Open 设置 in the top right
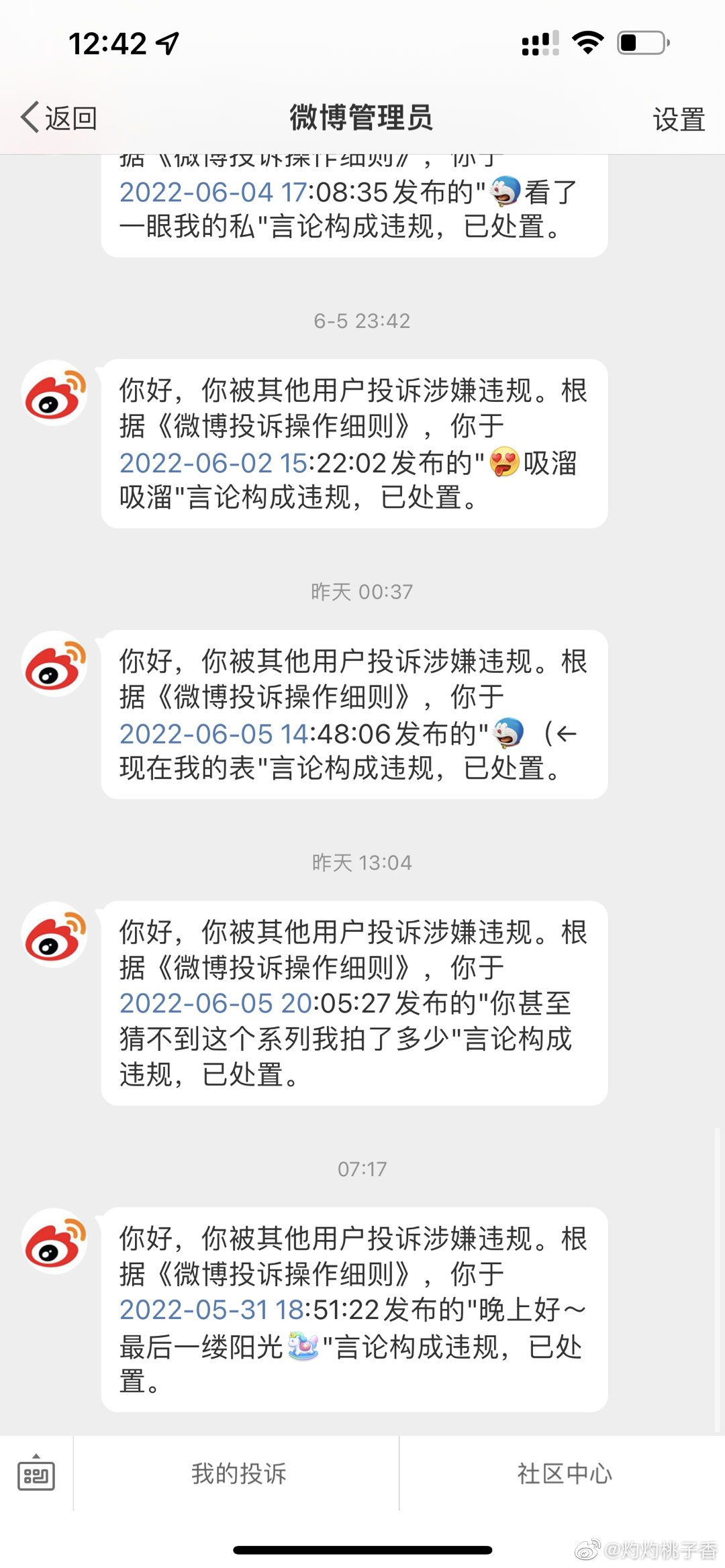The image size is (725, 1568). tap(679, 119)
